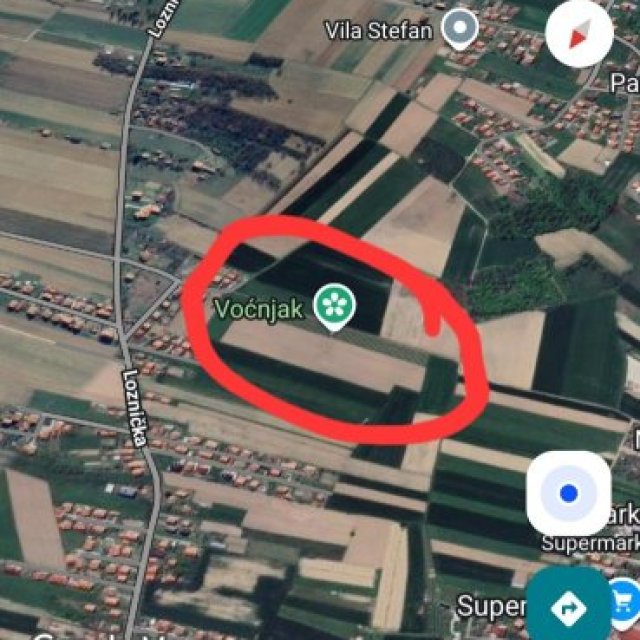Open the Voćnjak place pin

pyautogui.click(x=335, y=306)
